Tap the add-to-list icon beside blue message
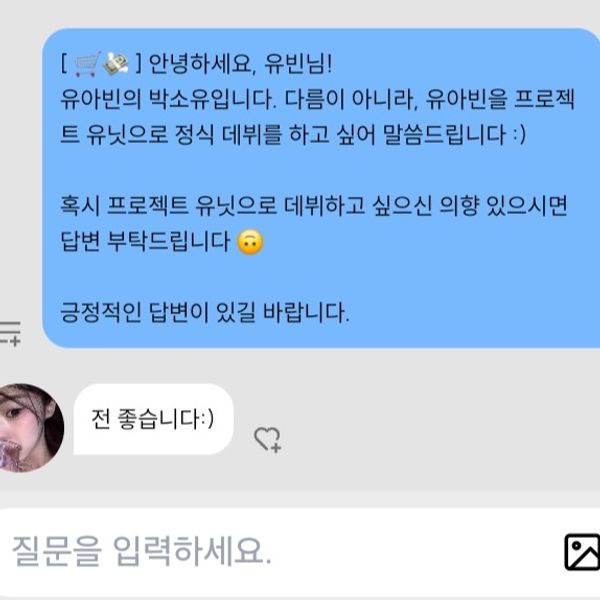 pyautogui.click(x=10, y=334)
